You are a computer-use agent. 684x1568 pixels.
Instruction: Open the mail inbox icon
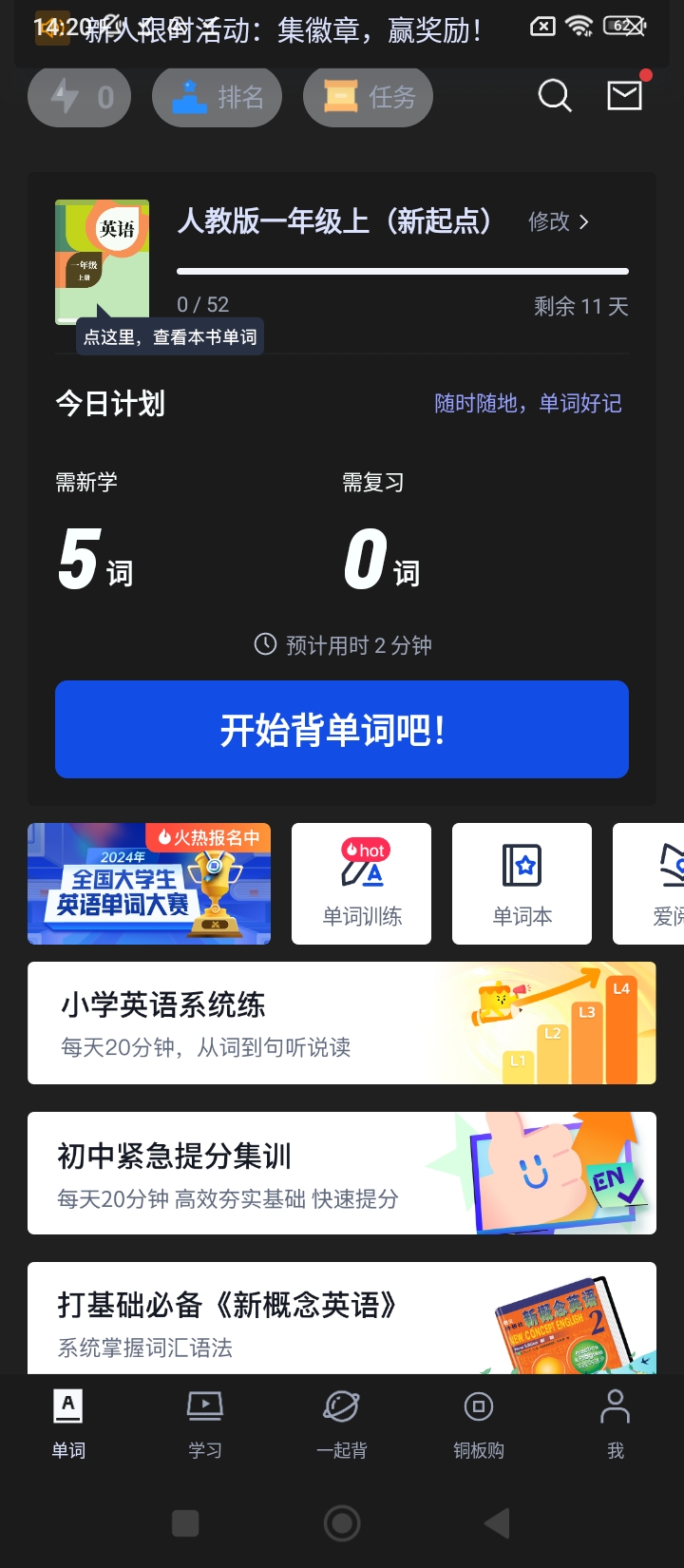click(624, 95)
